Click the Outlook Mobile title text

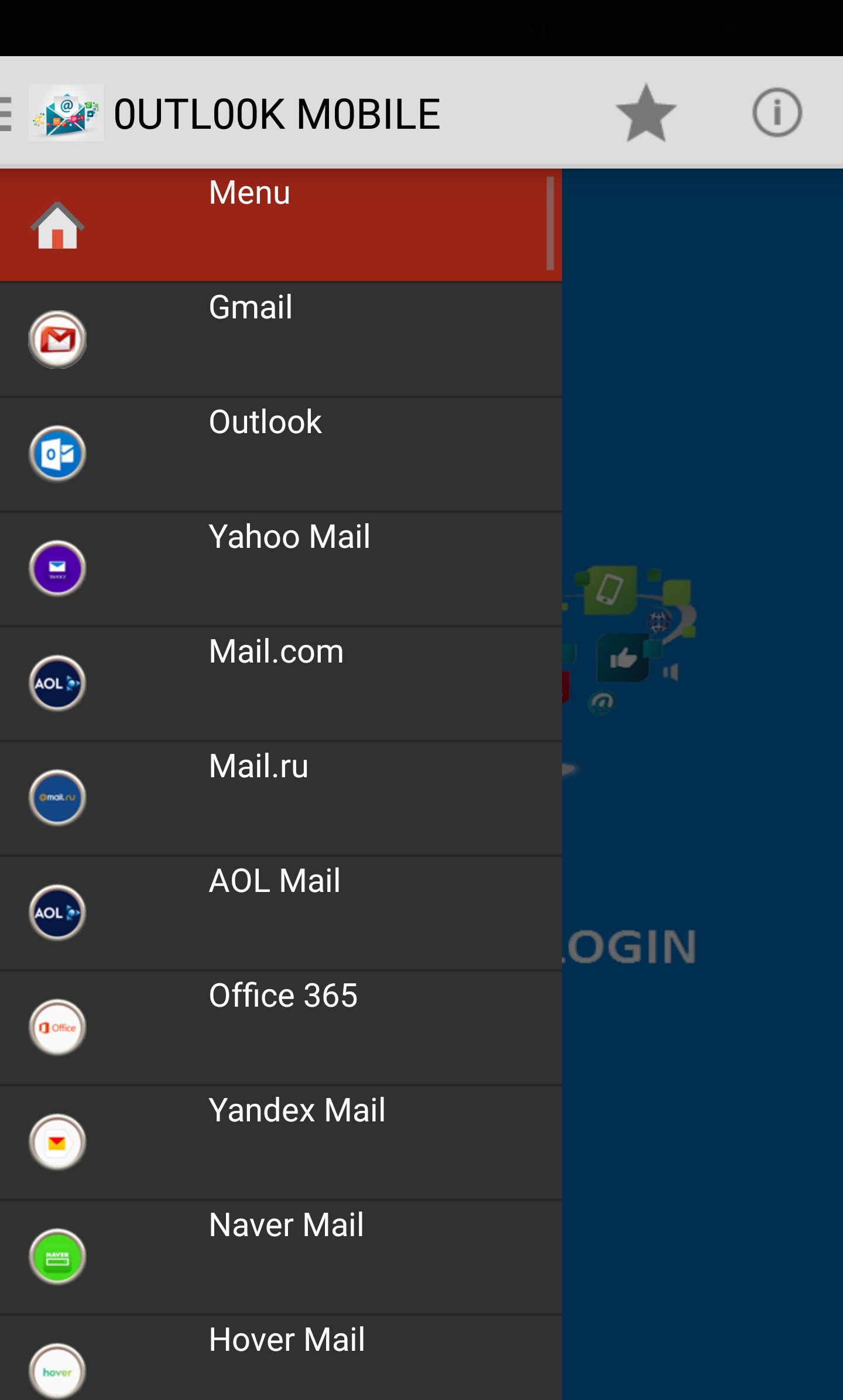278,113
